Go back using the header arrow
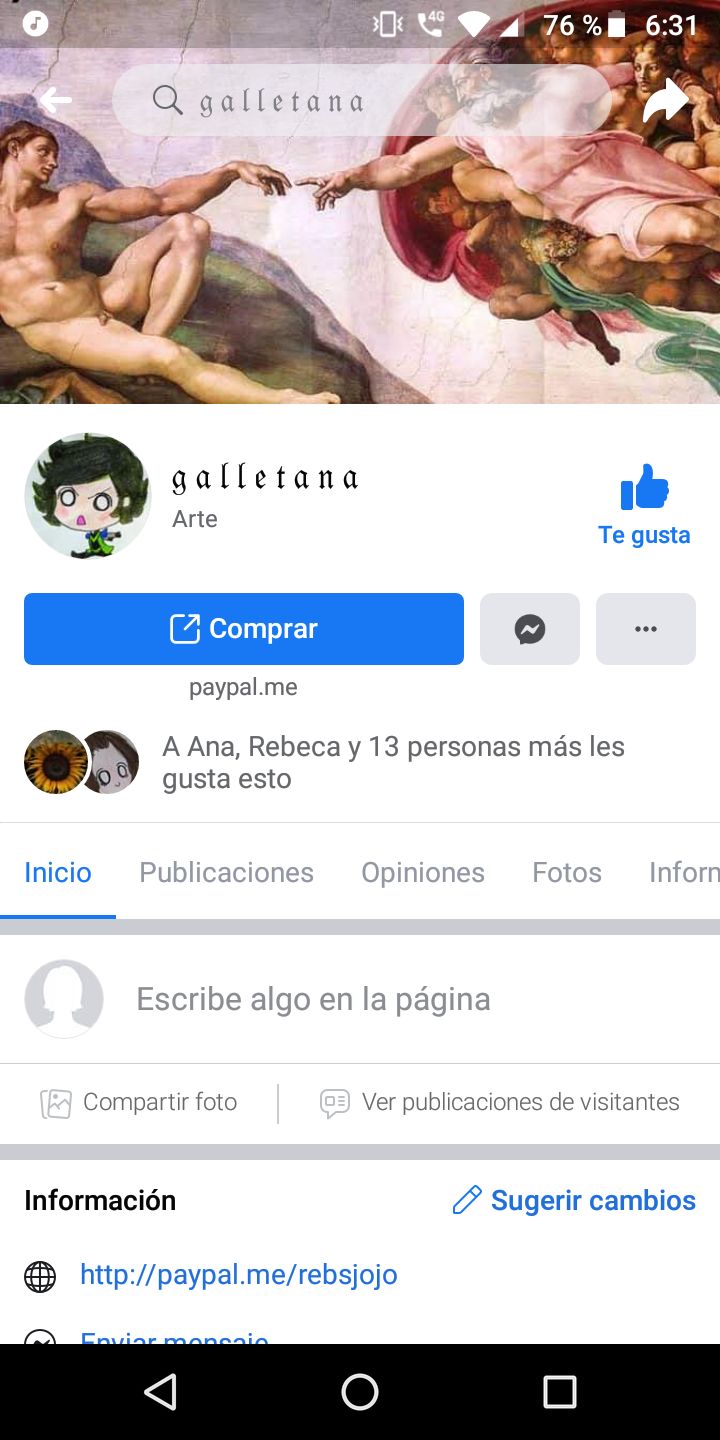This screenshot has height=1440, width=720. tap(56, 100)
